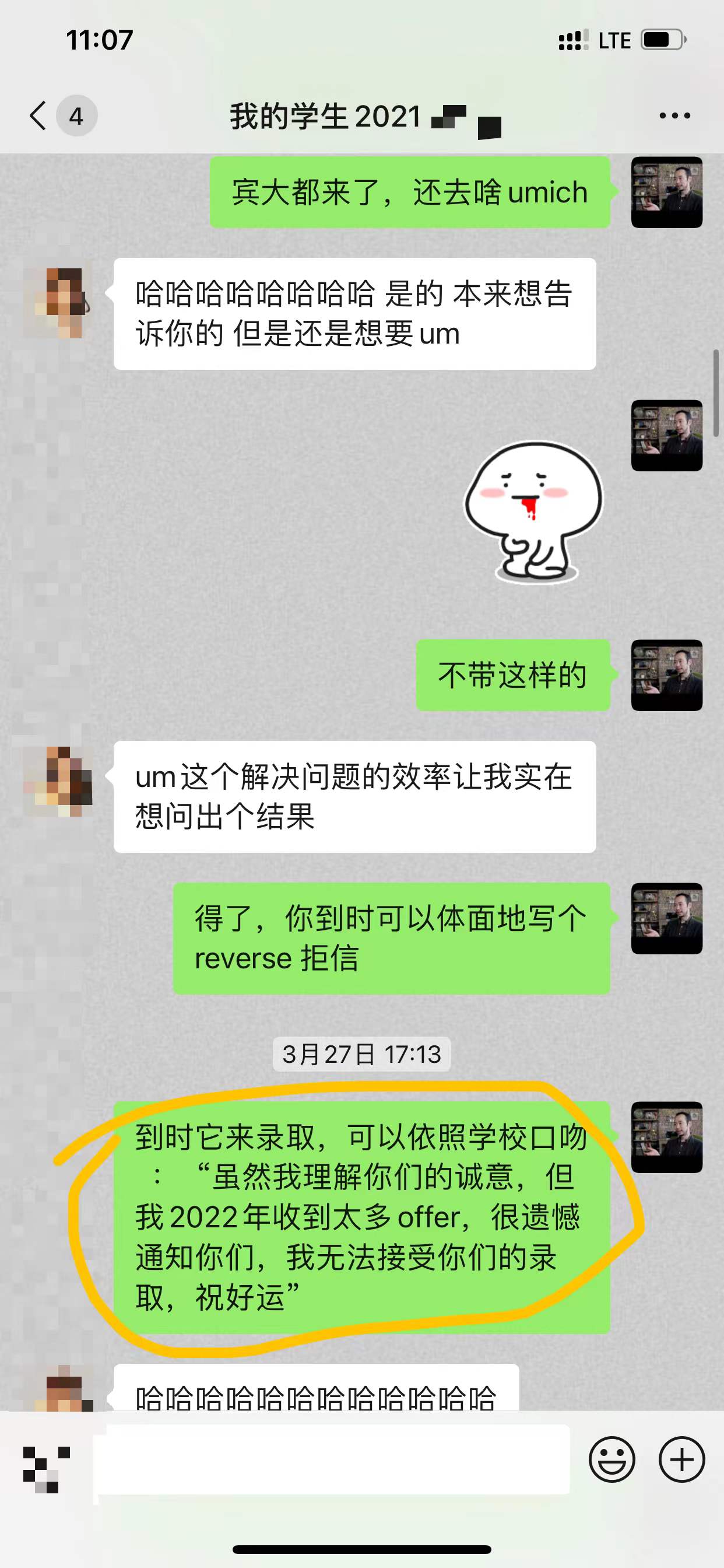This screenshot has height=1568, width=724.
Task: Go back to the chat list
Action: [38, 116]
